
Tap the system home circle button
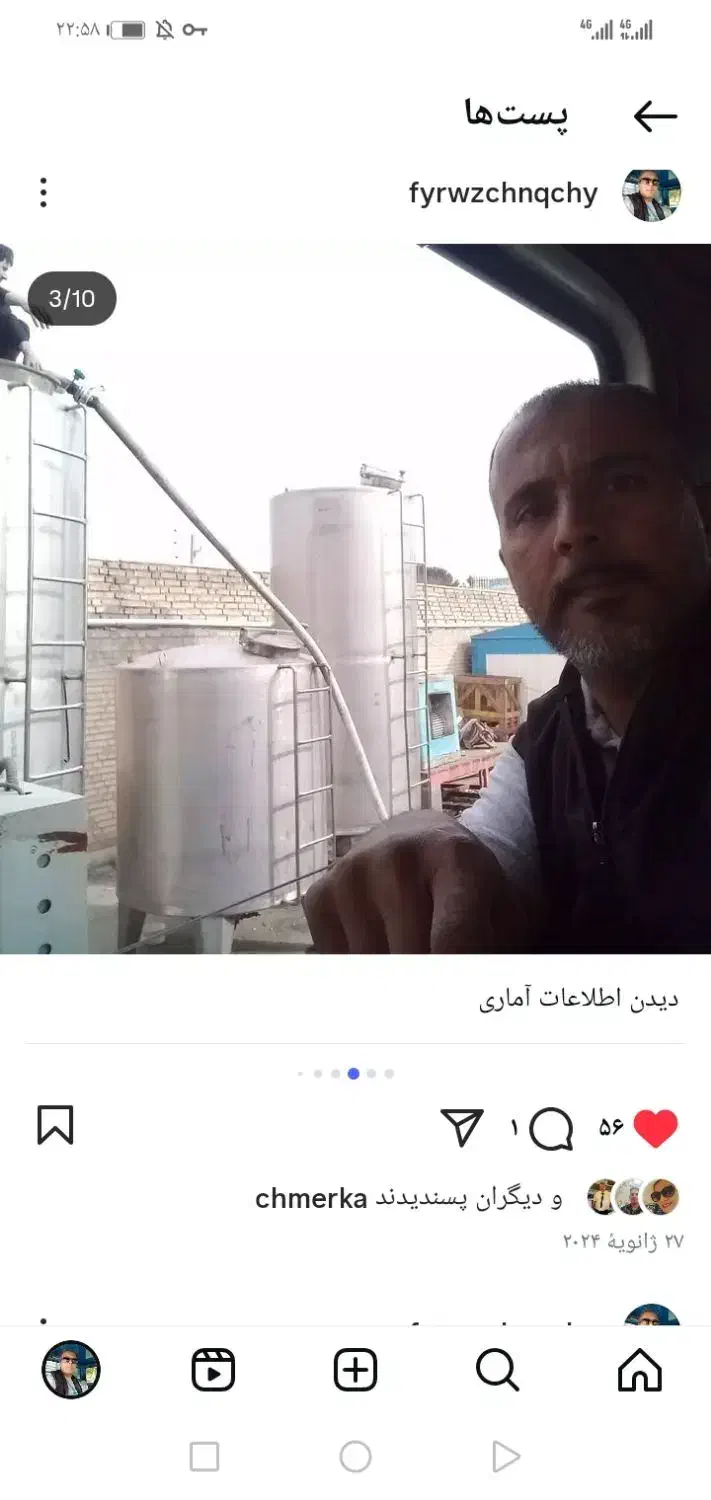tap(355, 1457)
